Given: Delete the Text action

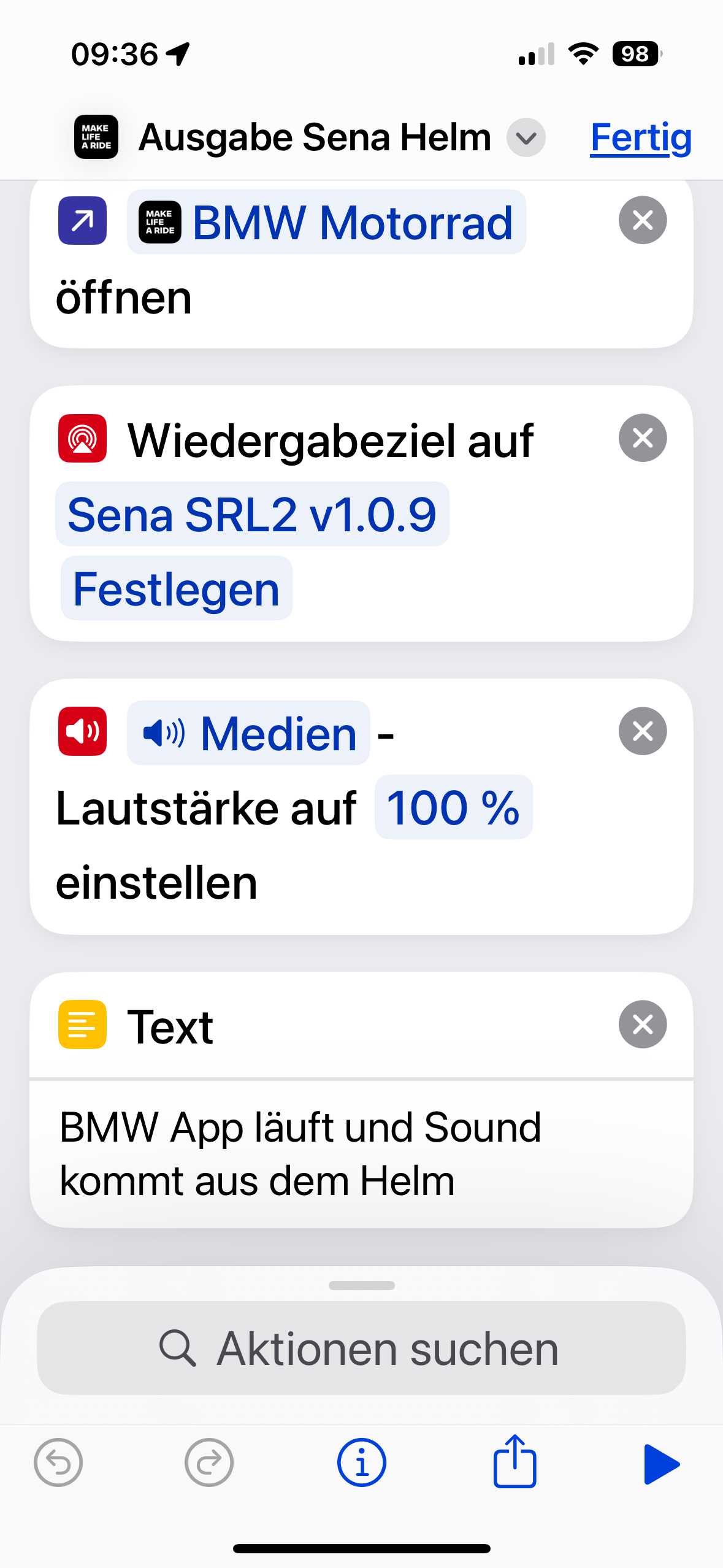Looking at the screenshot, I should click(x=642, y=1024).
